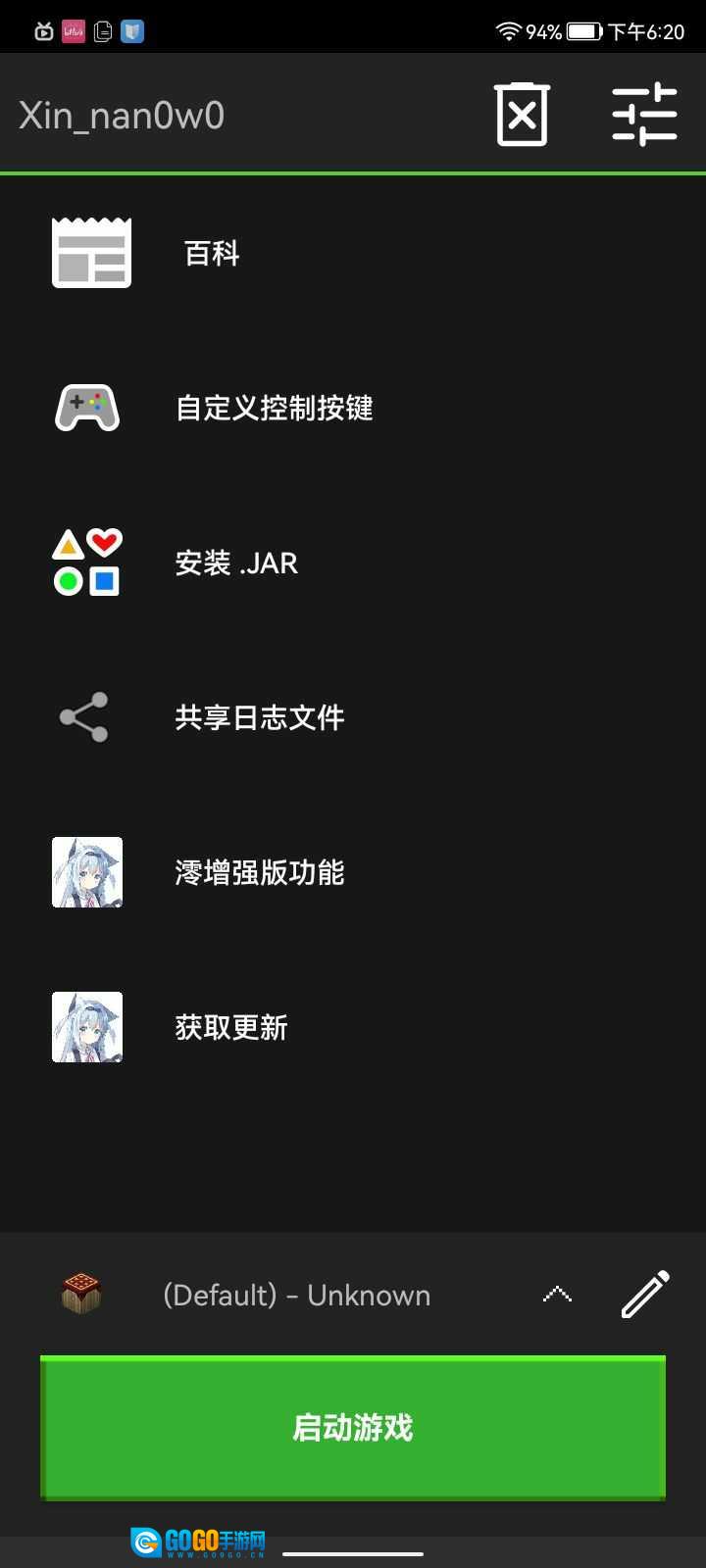Viewport: 706px width, 1568px height.
Task: Select 安装 .JAR option
Action: (x=236, y=563)
